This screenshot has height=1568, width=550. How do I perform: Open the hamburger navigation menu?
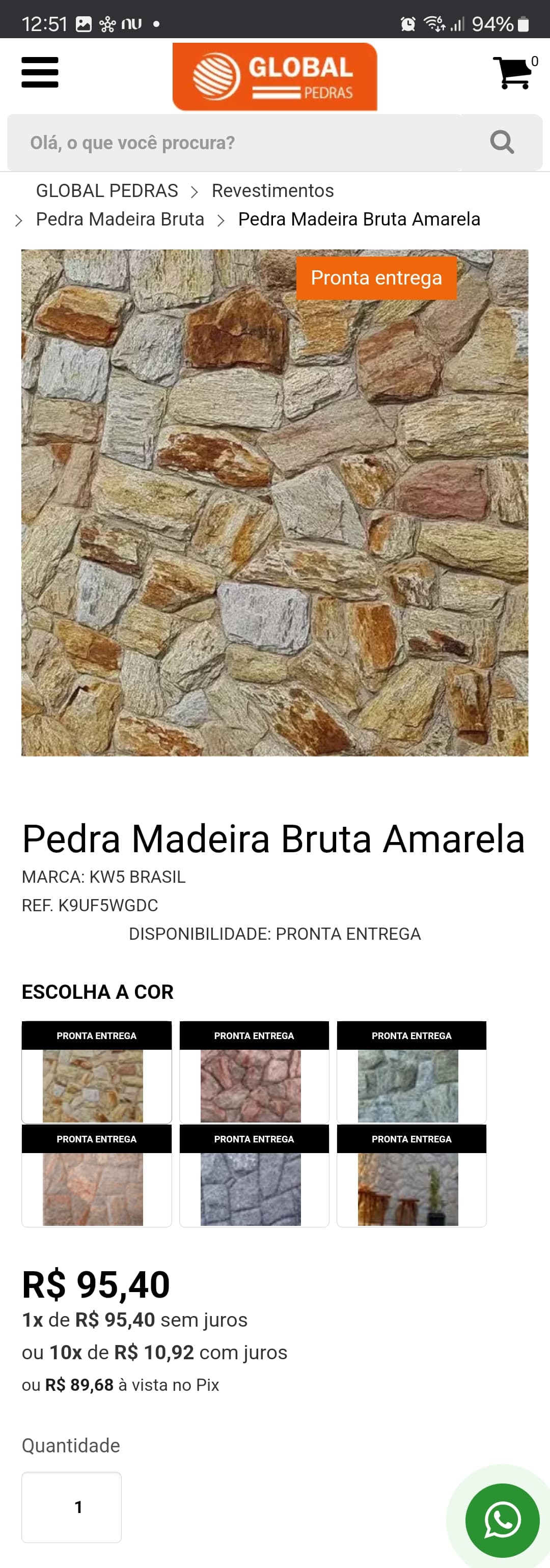coord(39,73)
